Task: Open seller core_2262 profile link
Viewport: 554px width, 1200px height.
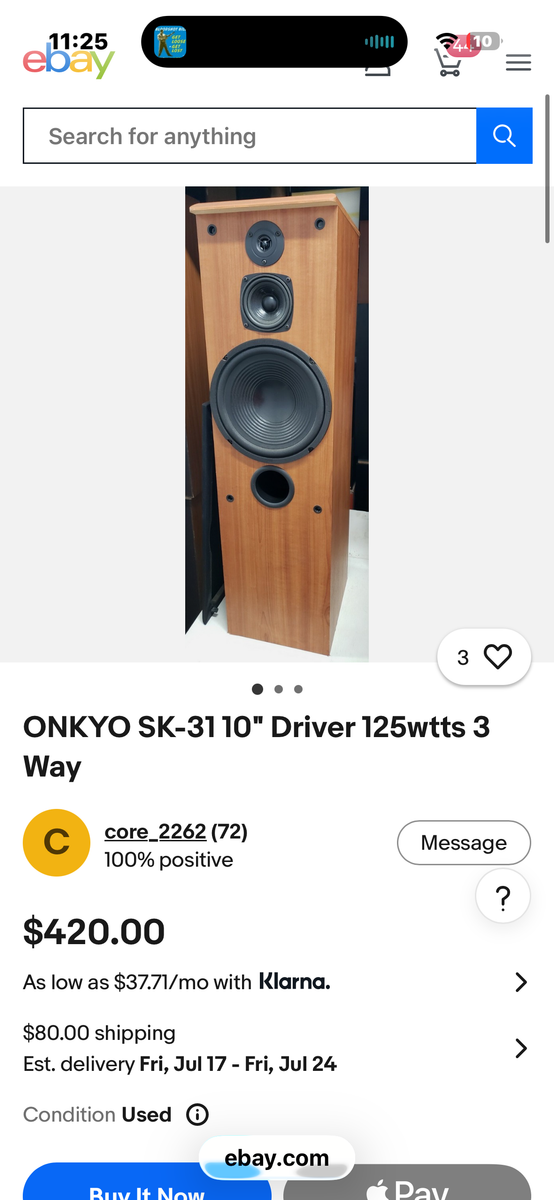Action: [x=155, y=831]
